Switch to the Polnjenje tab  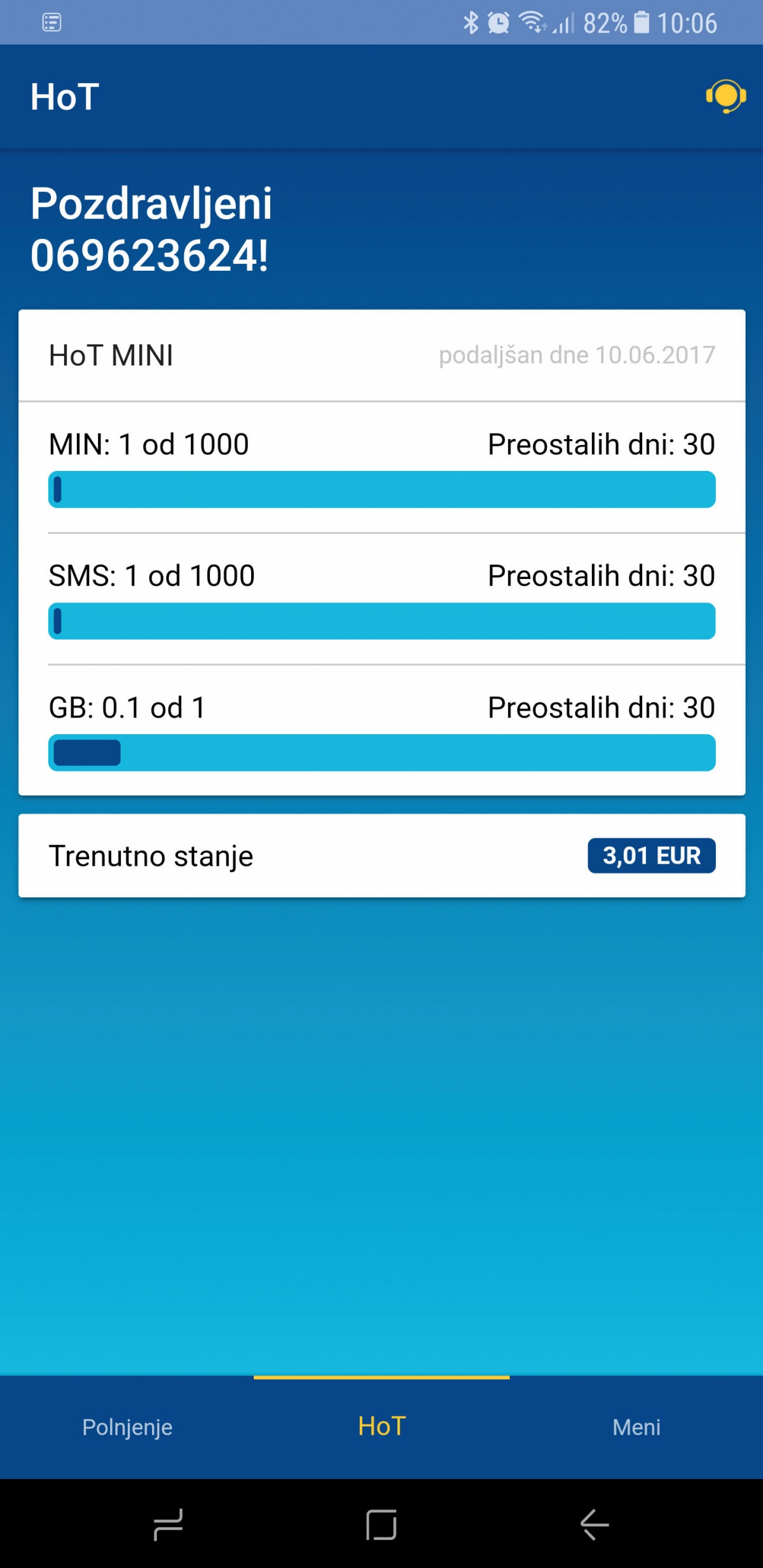[x=127, y=1427]
